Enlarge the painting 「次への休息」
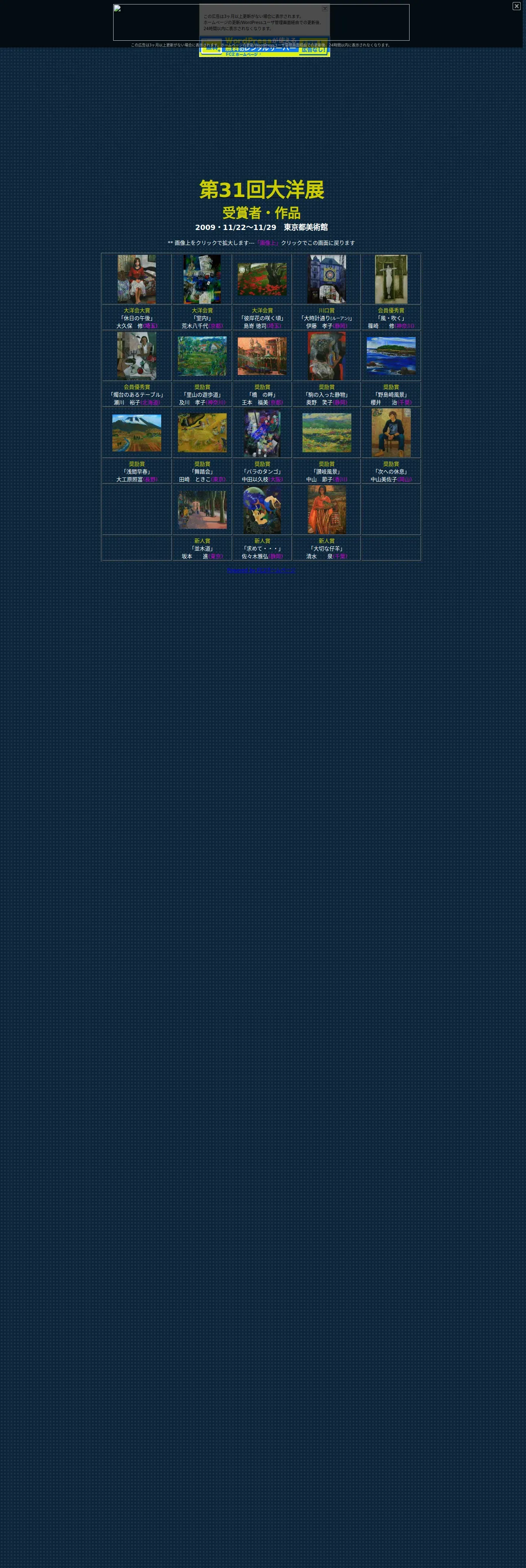Viewport: 526px width, 1568px height. [x=391, y=433]
